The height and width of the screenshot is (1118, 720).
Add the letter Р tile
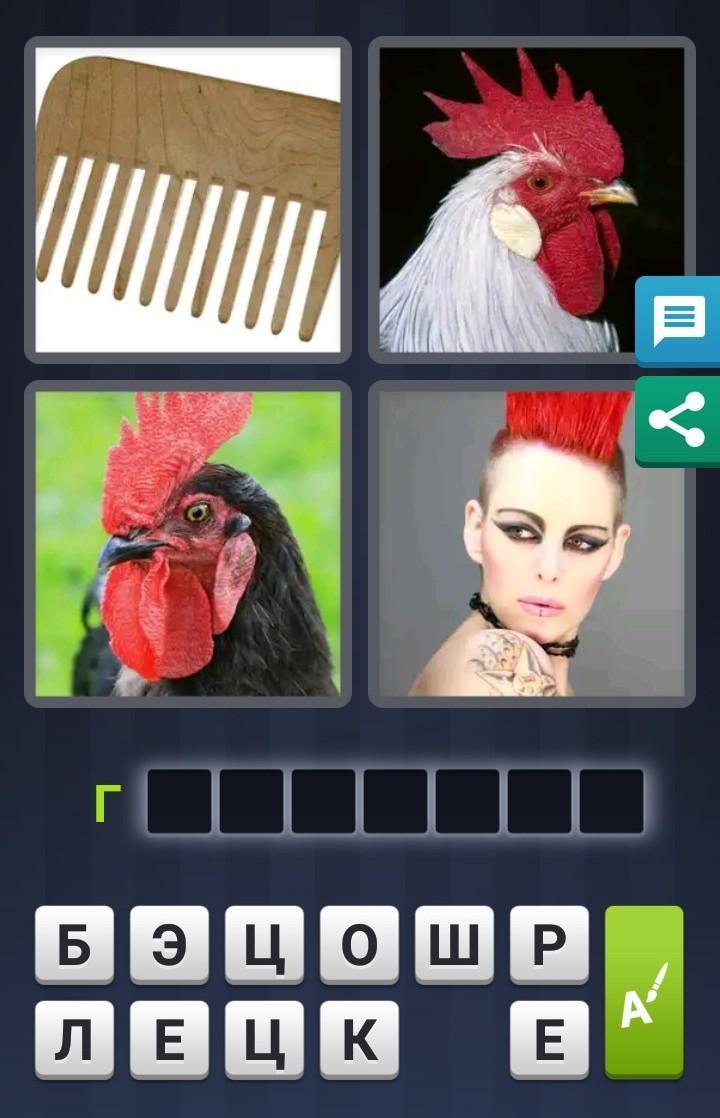point(548,944)
